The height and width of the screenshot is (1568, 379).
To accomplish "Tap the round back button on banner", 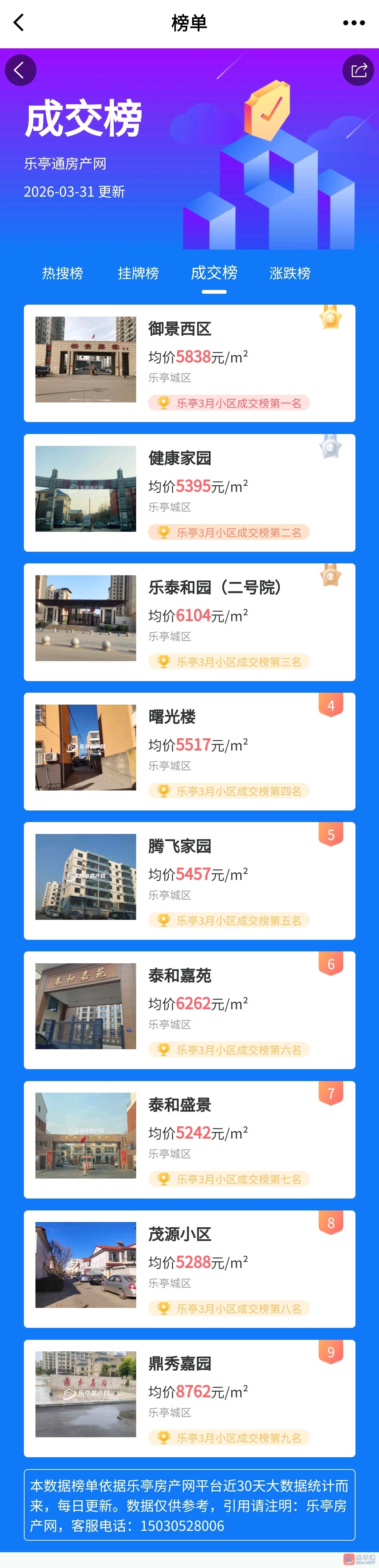I will pyautogui.click(x=21, y=70).
